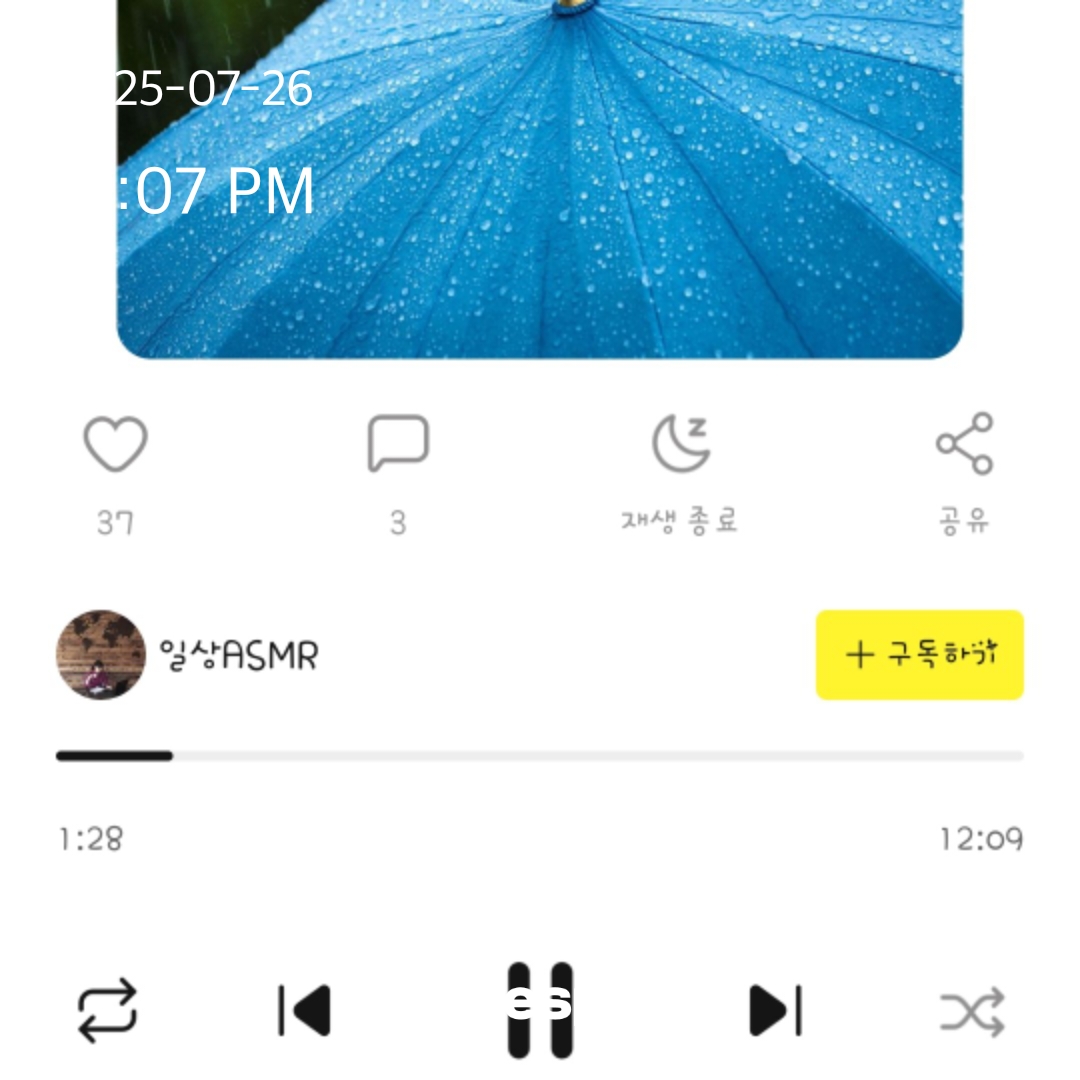Turn on shuffle playback
The height and width of the screenshot is (1080, 1080).
tap(972, 1013)
